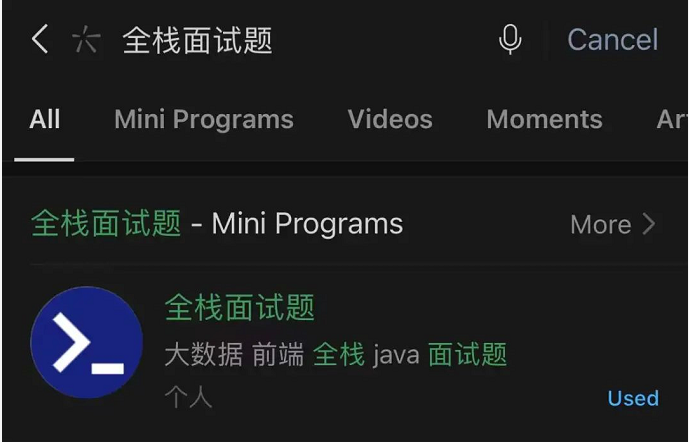Screen dimensions: 689x442
Task: Switch to the Videos tab
Action: 390,120
